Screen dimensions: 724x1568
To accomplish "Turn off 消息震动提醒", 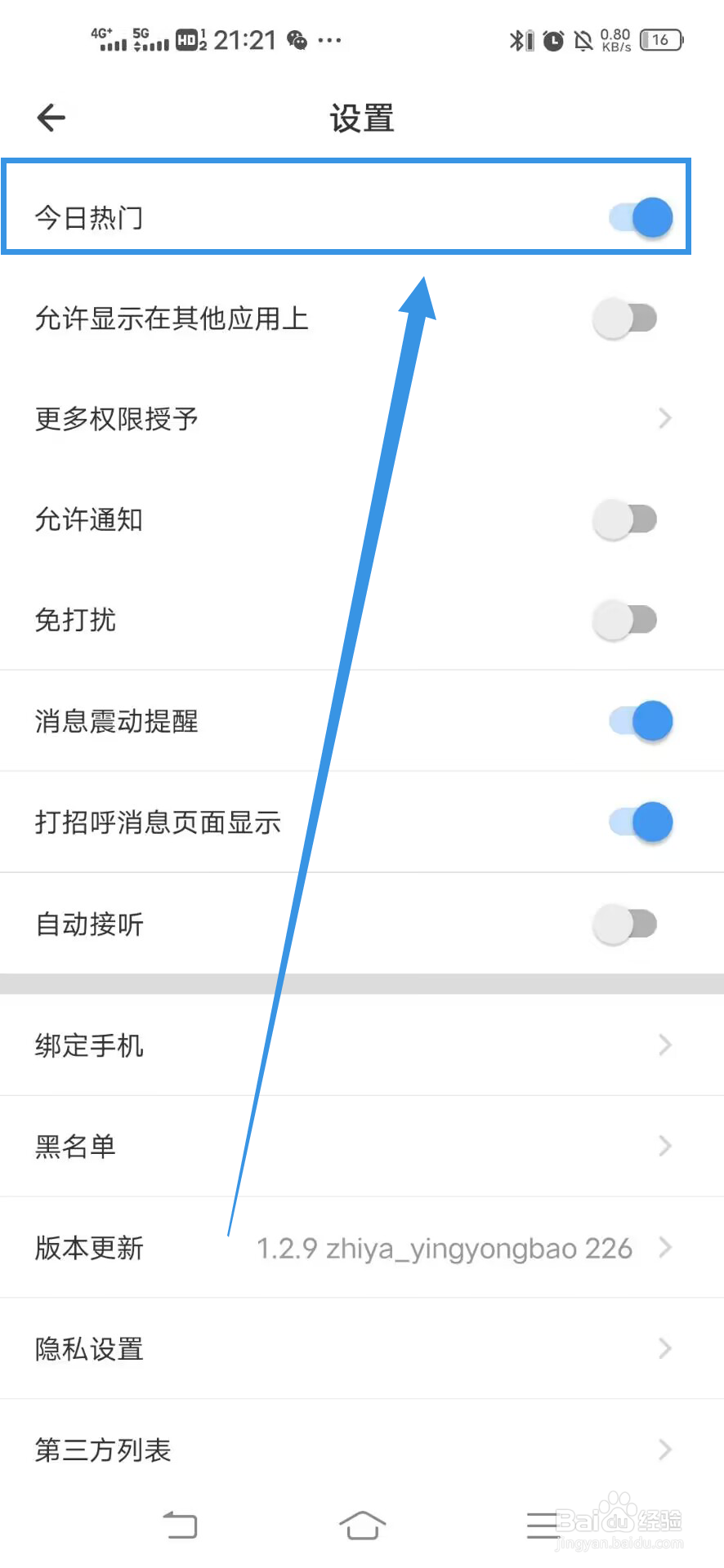I will point(640,720).
